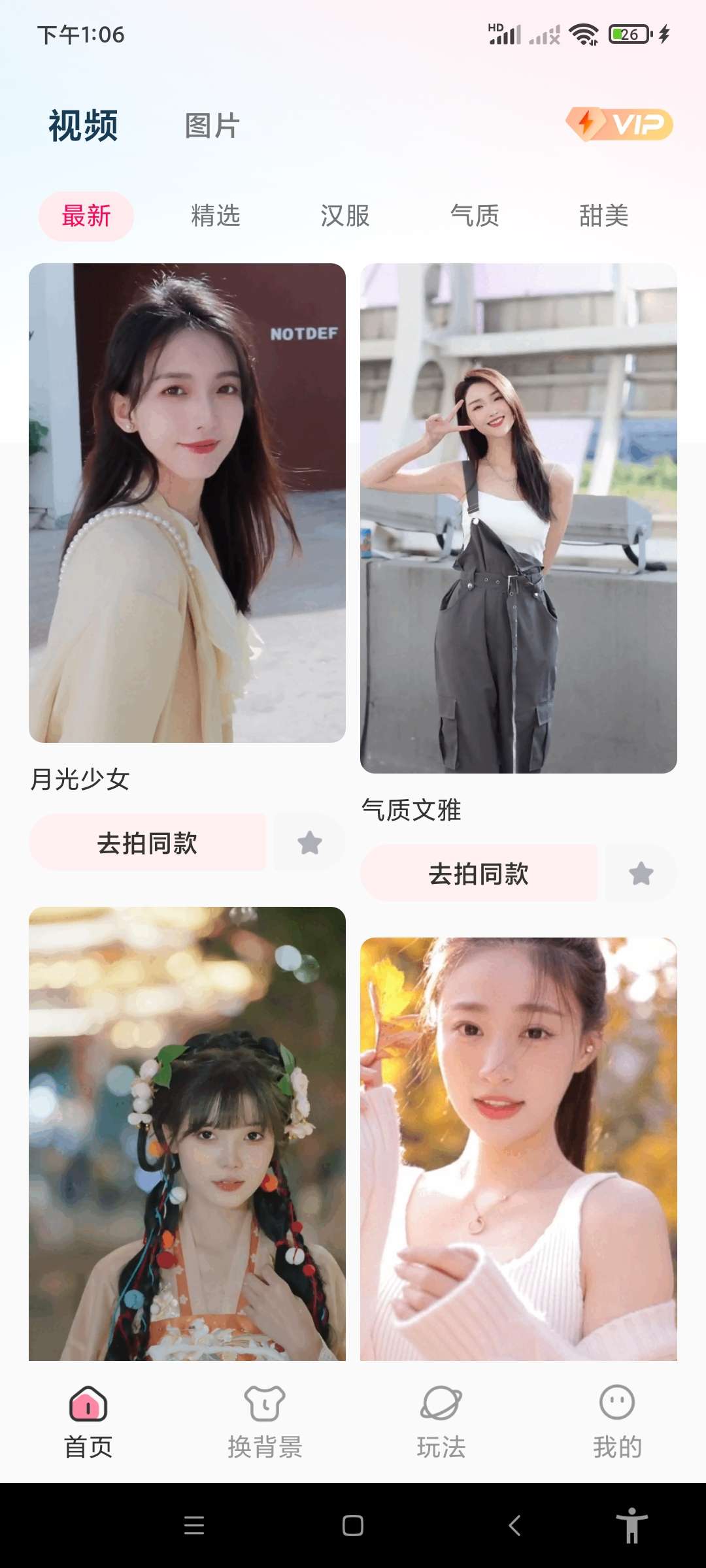Screen dimensions: 706x1568
Task: Open the 月光少女 template card
Action: (x=187, y=503)
